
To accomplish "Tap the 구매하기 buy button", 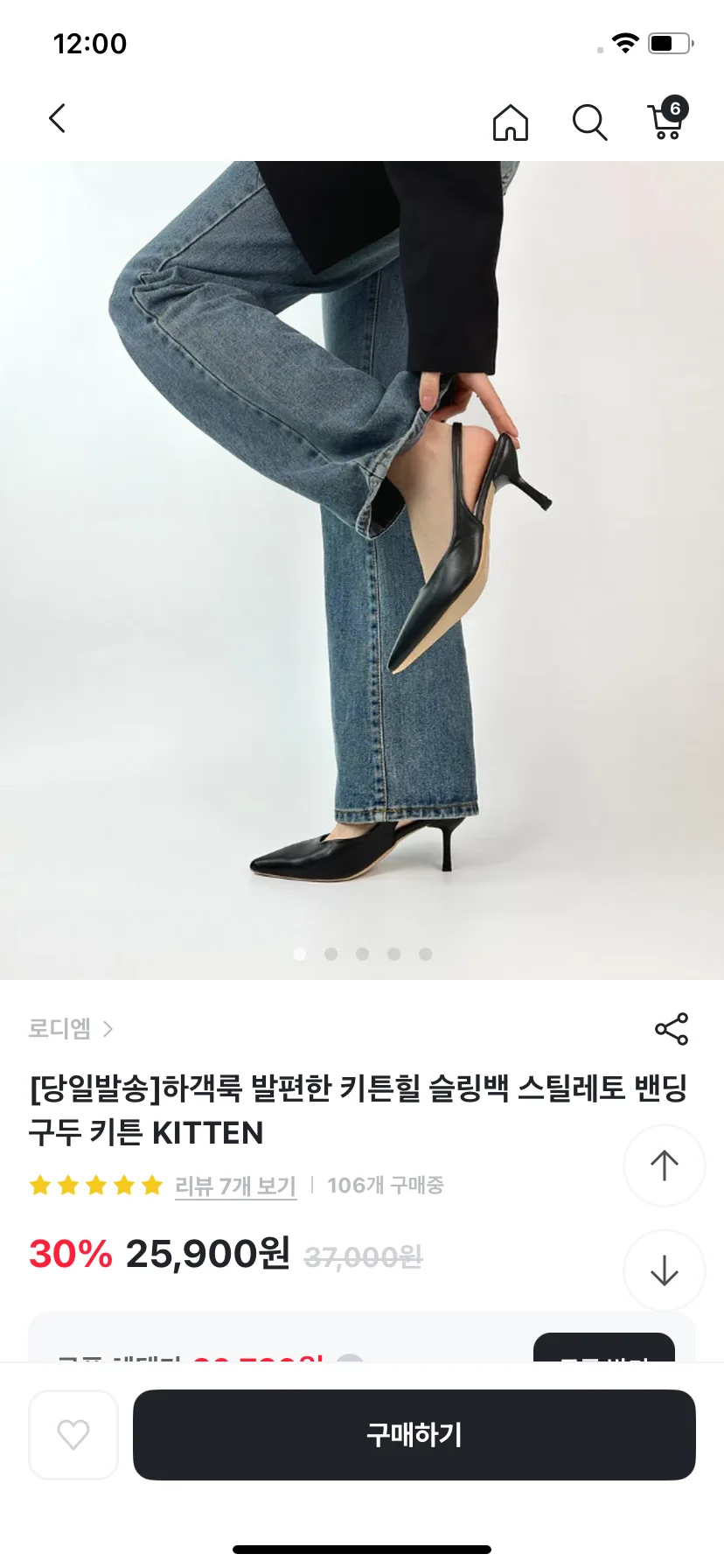I will pyautogui.click(x=414, y=1434).
